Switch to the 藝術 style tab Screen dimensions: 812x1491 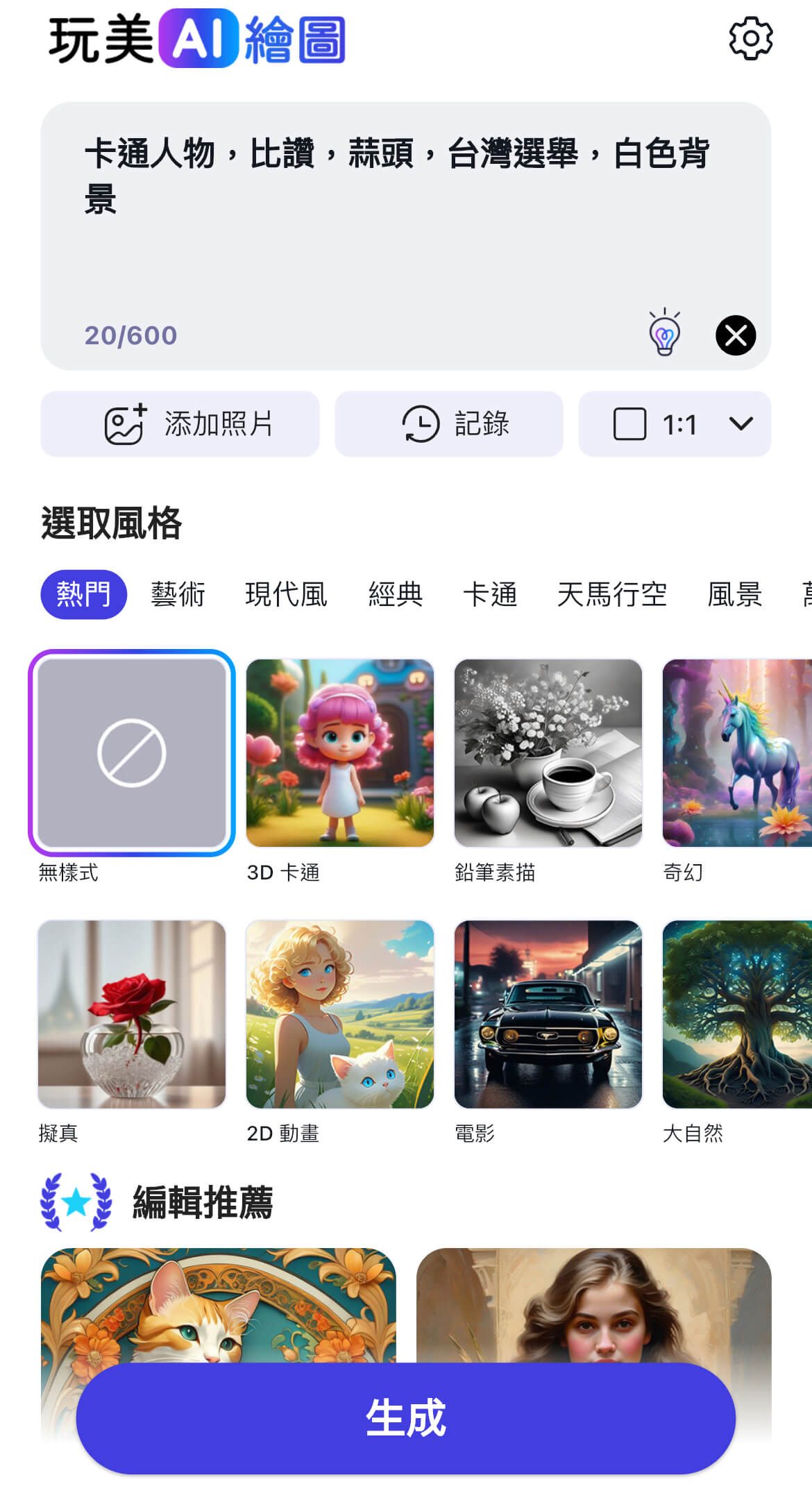[x=178, y=594]
